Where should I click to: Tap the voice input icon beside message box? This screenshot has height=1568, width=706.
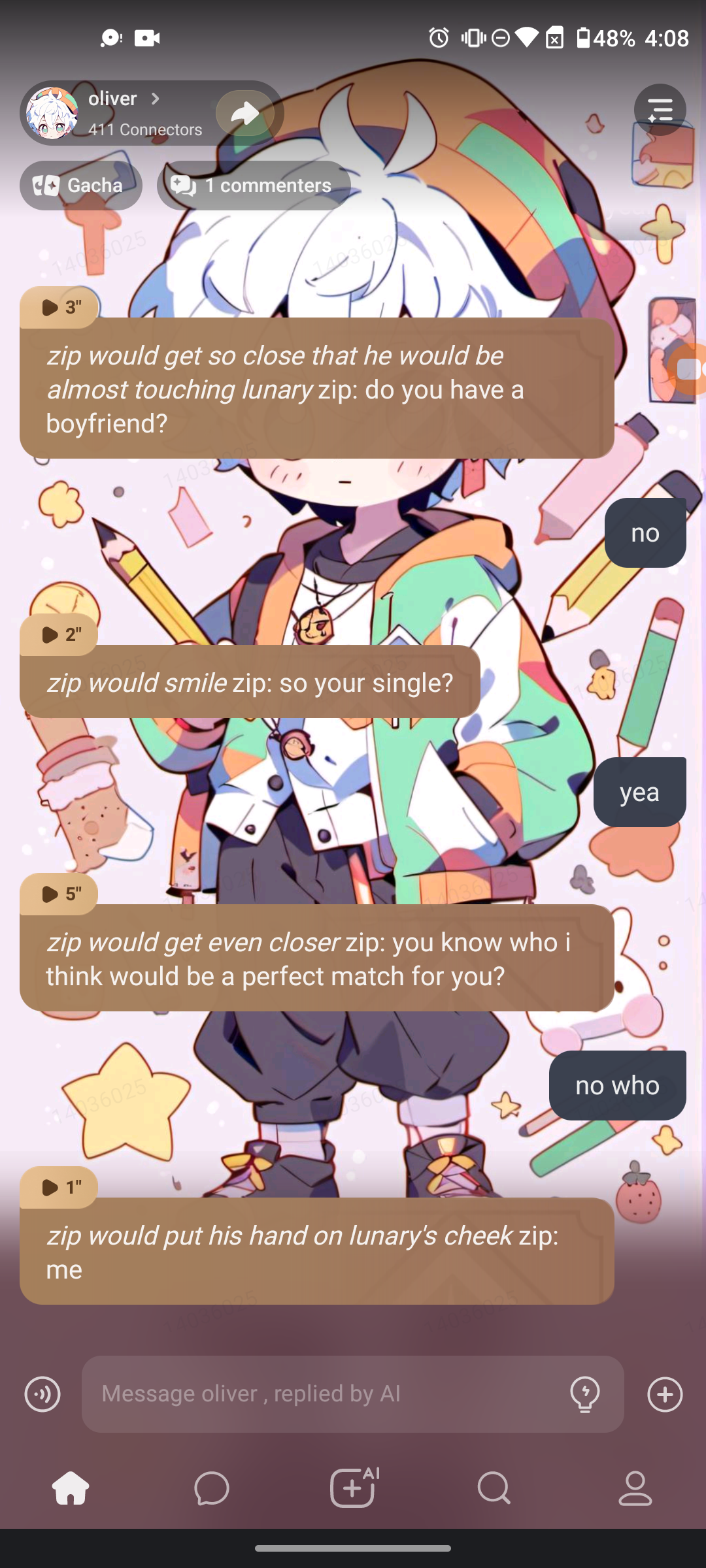point(42,1394)
